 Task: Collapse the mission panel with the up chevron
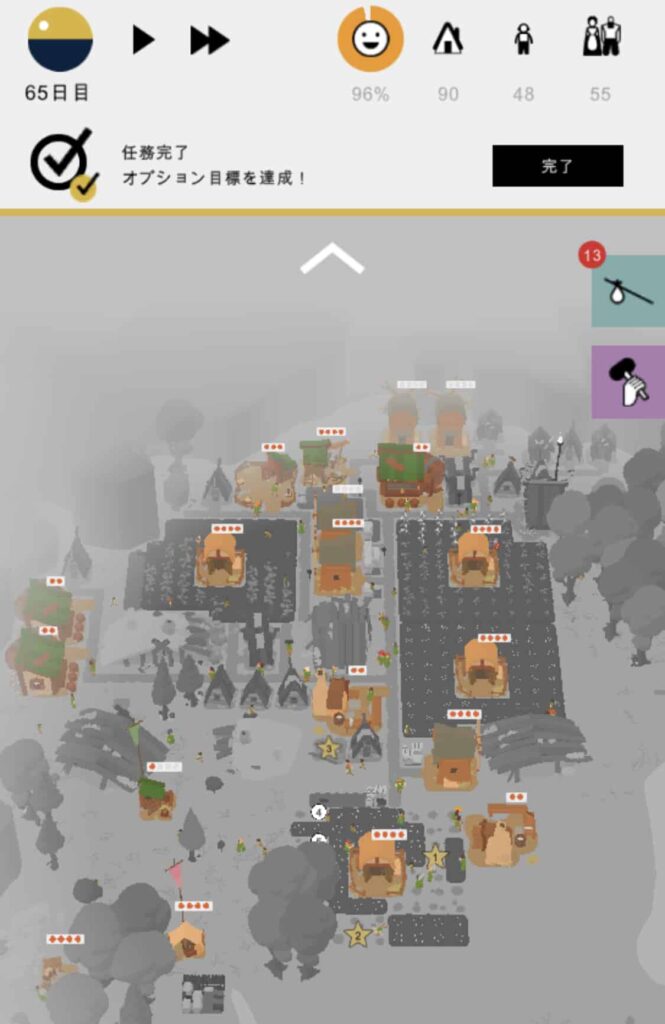[332, 260]
